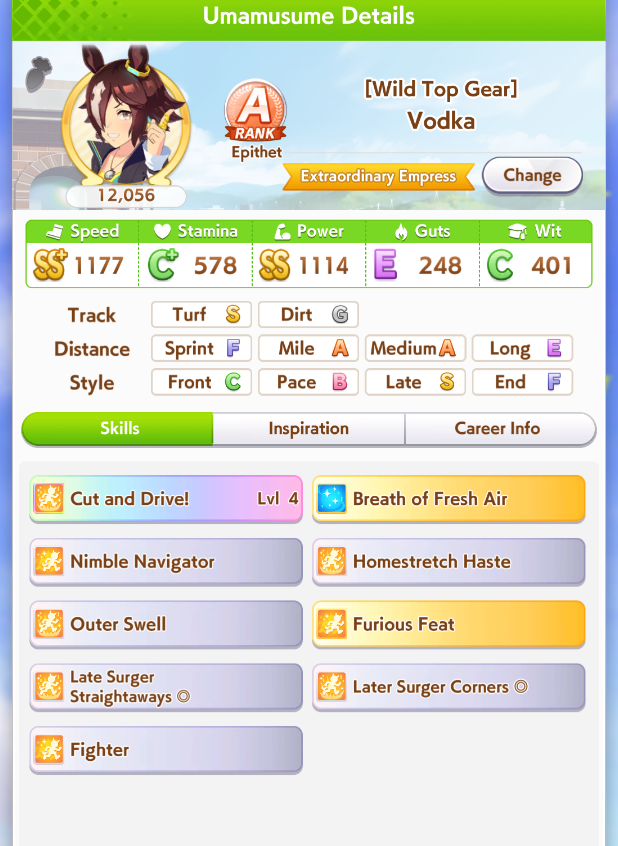Open Breath of Fresh Air skill
The height and width of the screenshot is (846, 618).
[x=448, y=498]
